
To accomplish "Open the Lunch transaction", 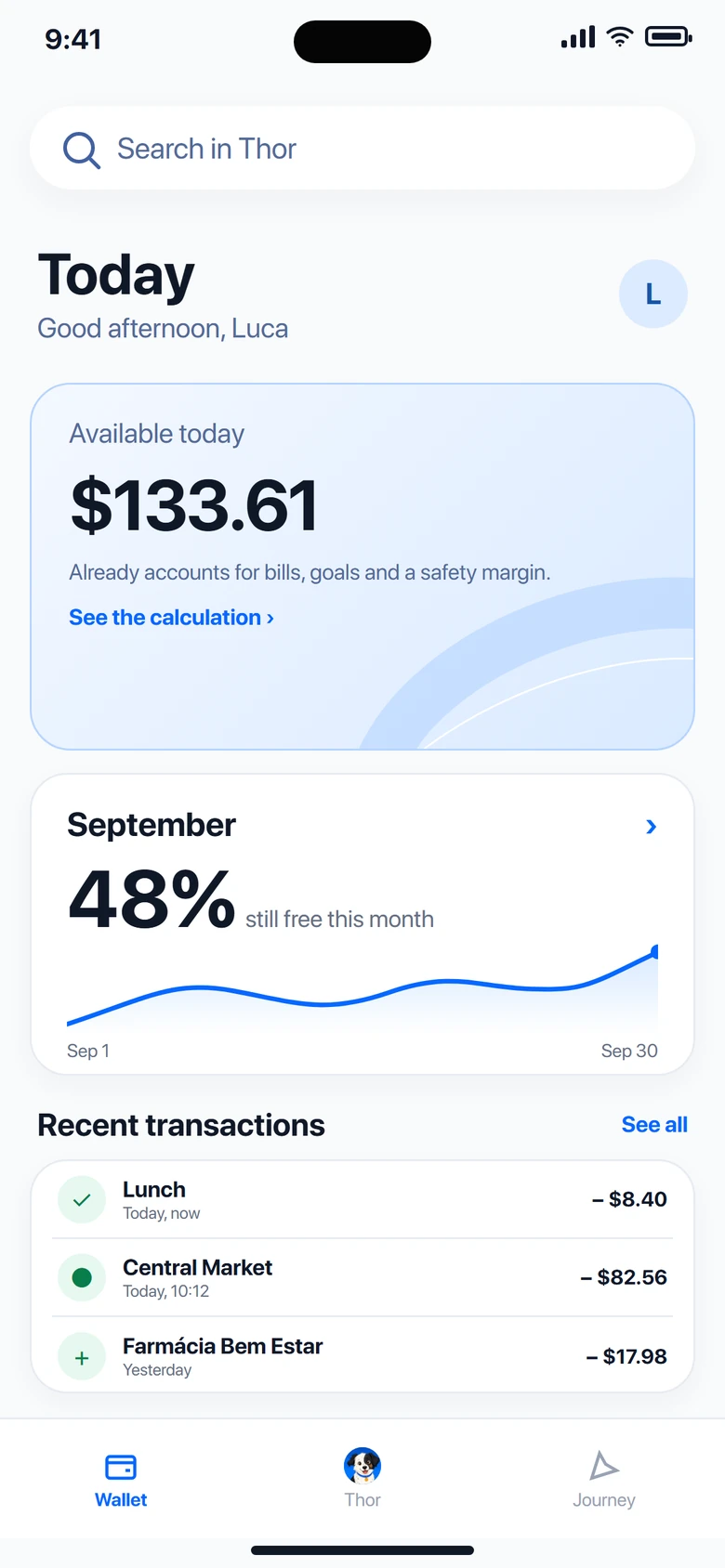I will tap(362, 1199).
